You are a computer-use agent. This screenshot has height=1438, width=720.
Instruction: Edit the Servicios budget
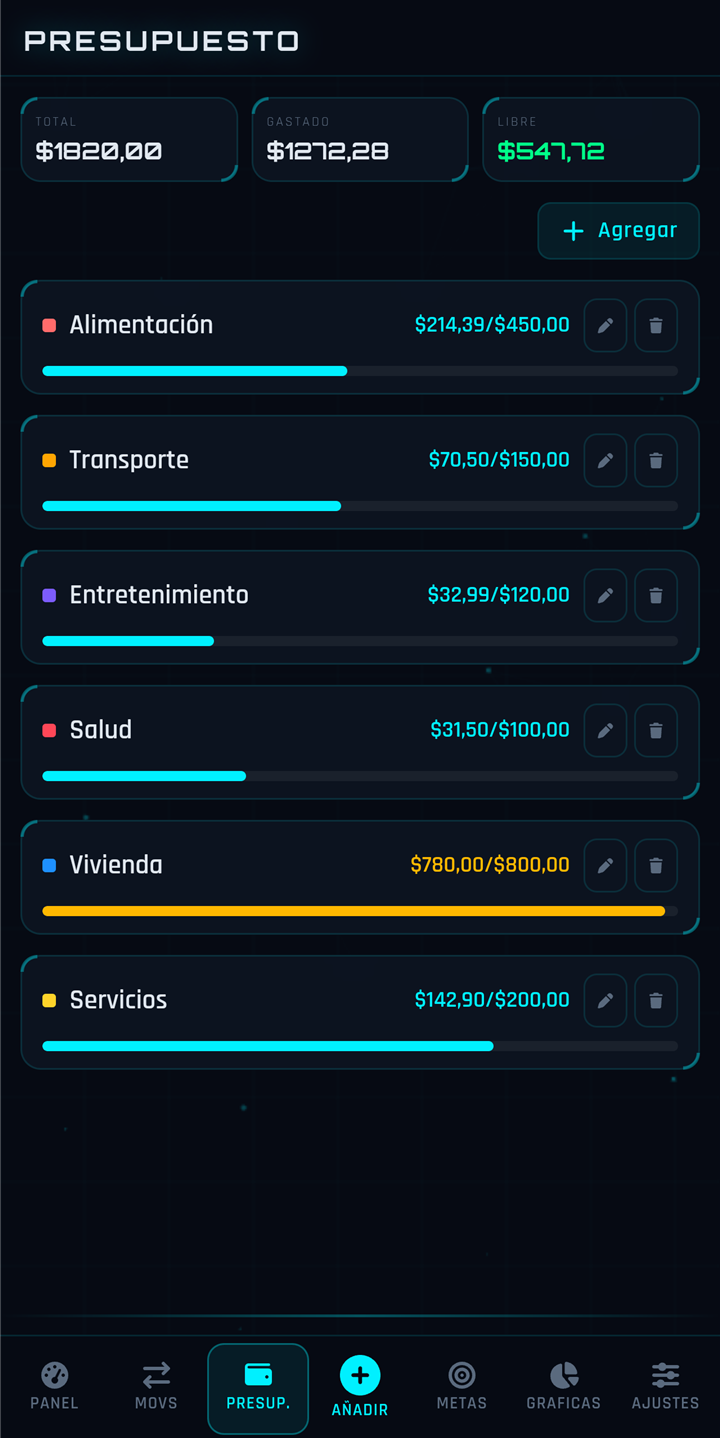[605, 1001]
